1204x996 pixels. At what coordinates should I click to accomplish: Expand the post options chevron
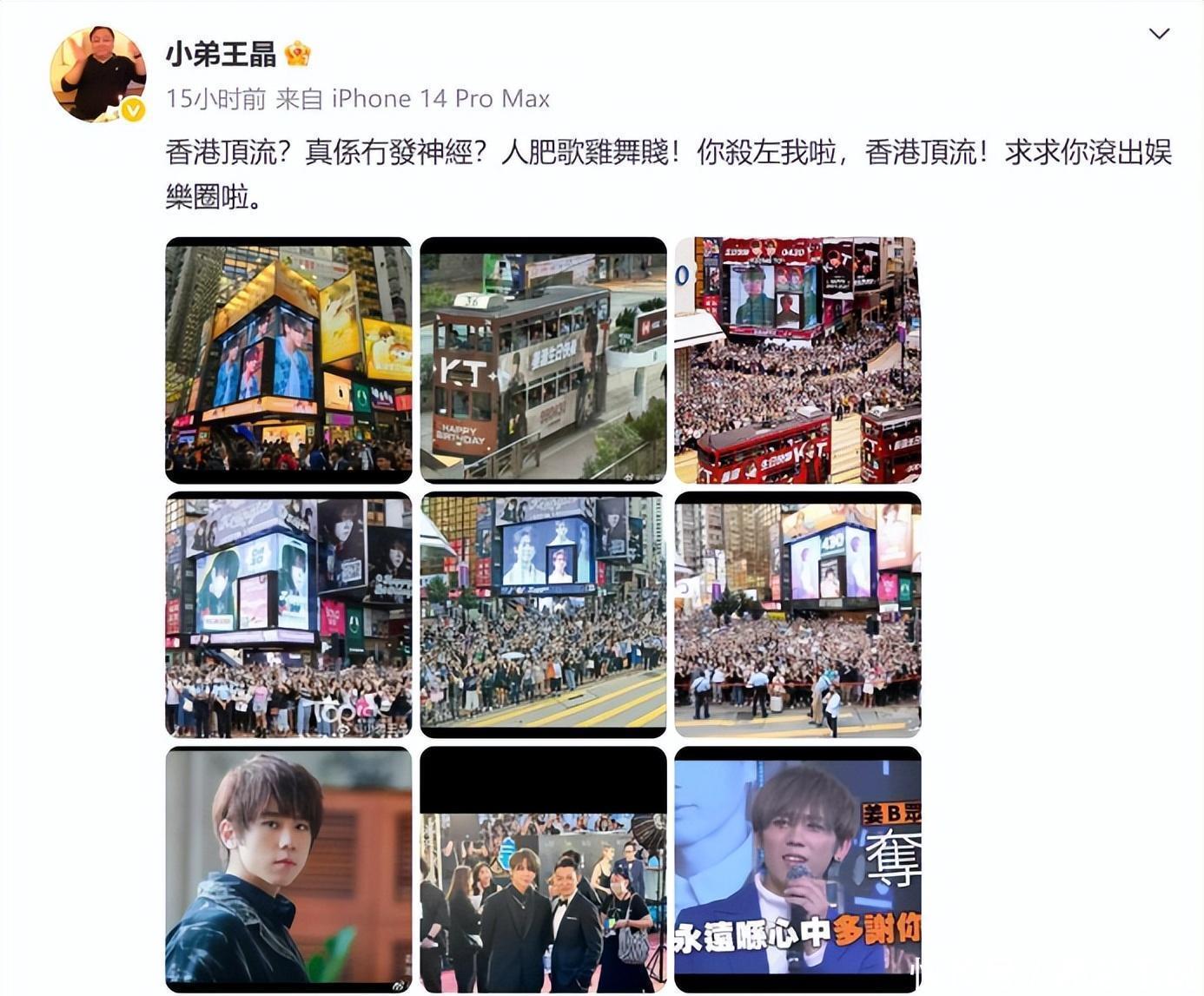click(x=1159, y=34)
